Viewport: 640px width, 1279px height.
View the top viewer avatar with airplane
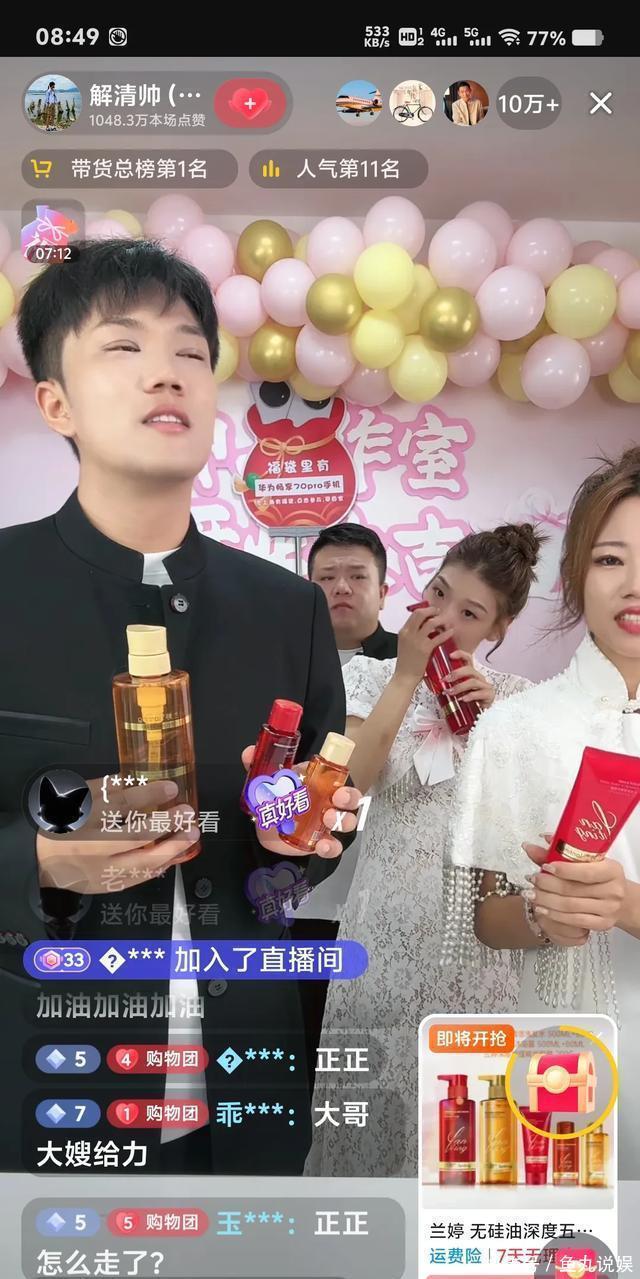click(x=359, y=103)
